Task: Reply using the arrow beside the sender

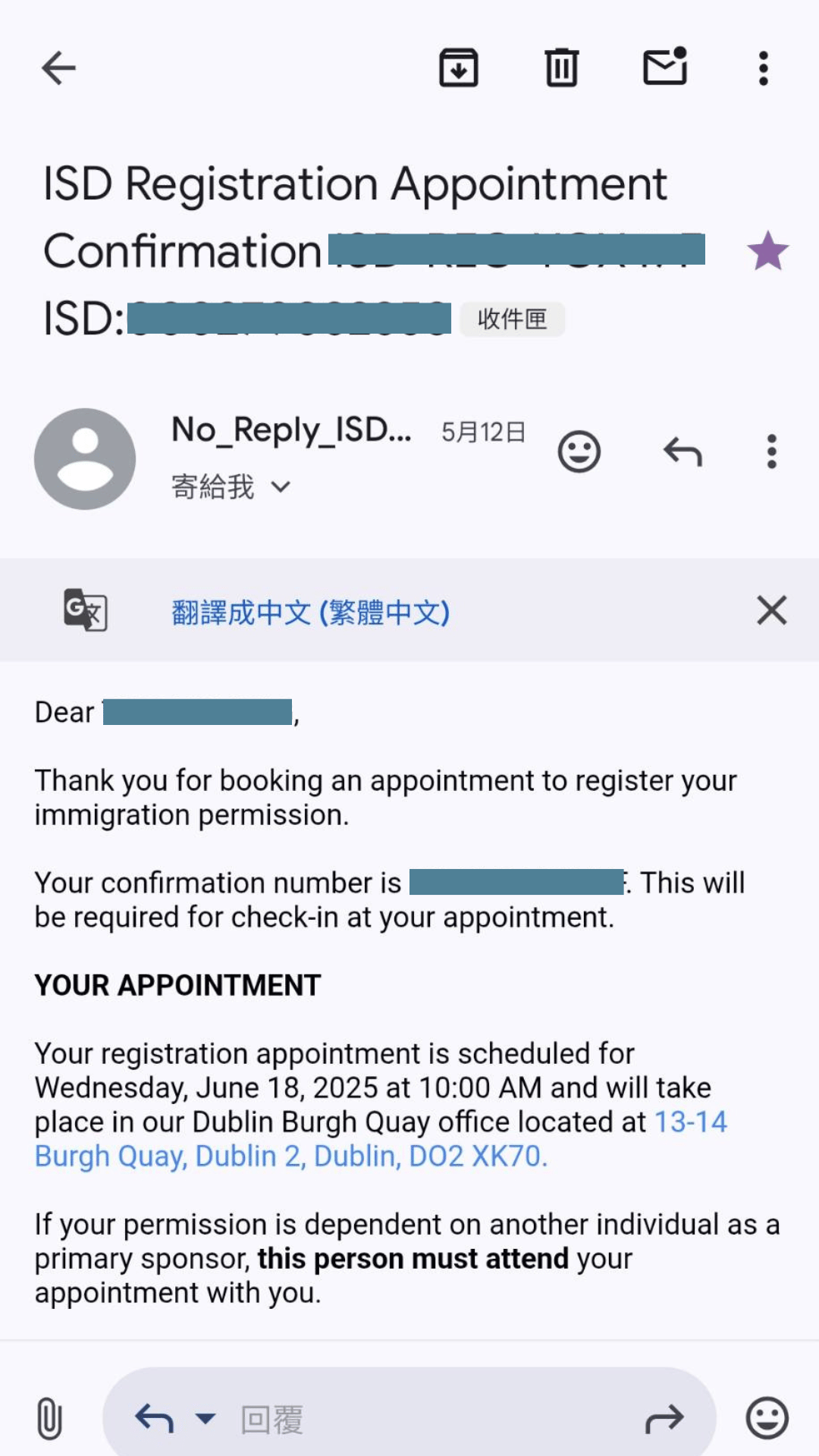Action: coord(682,453)
